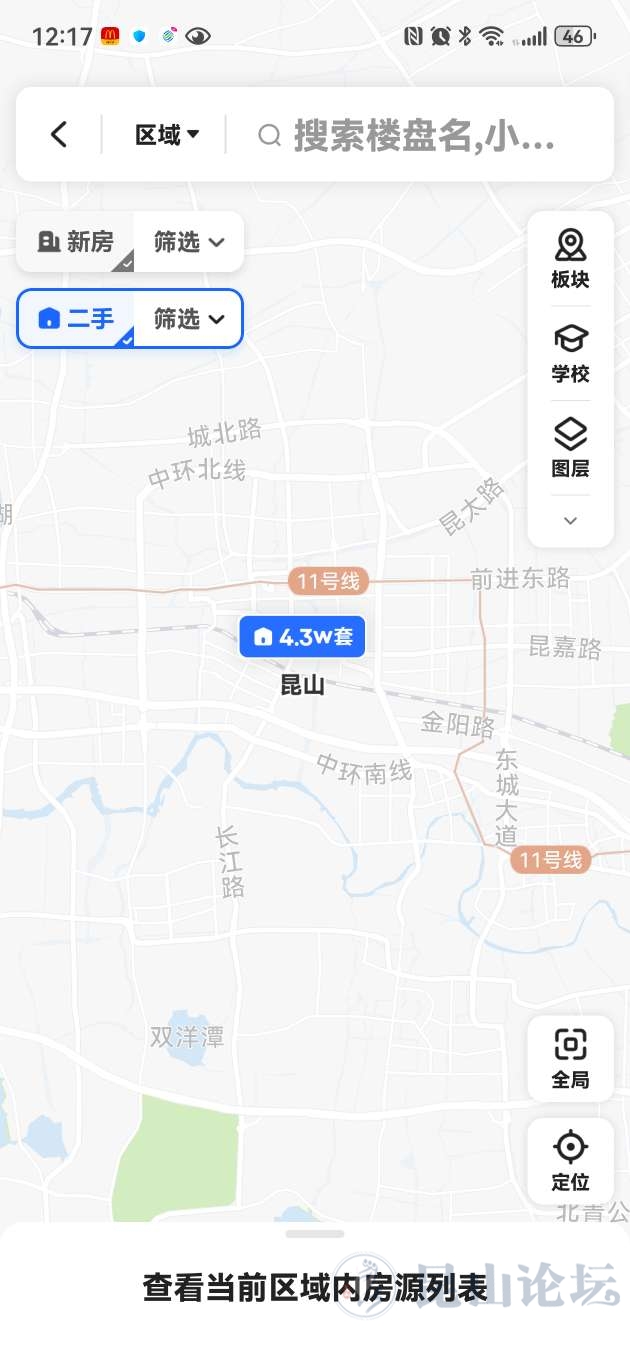The width and height of the screenshot is (630, 1360).
Task: Toggle the 二手 option
Action: [77, 319]
